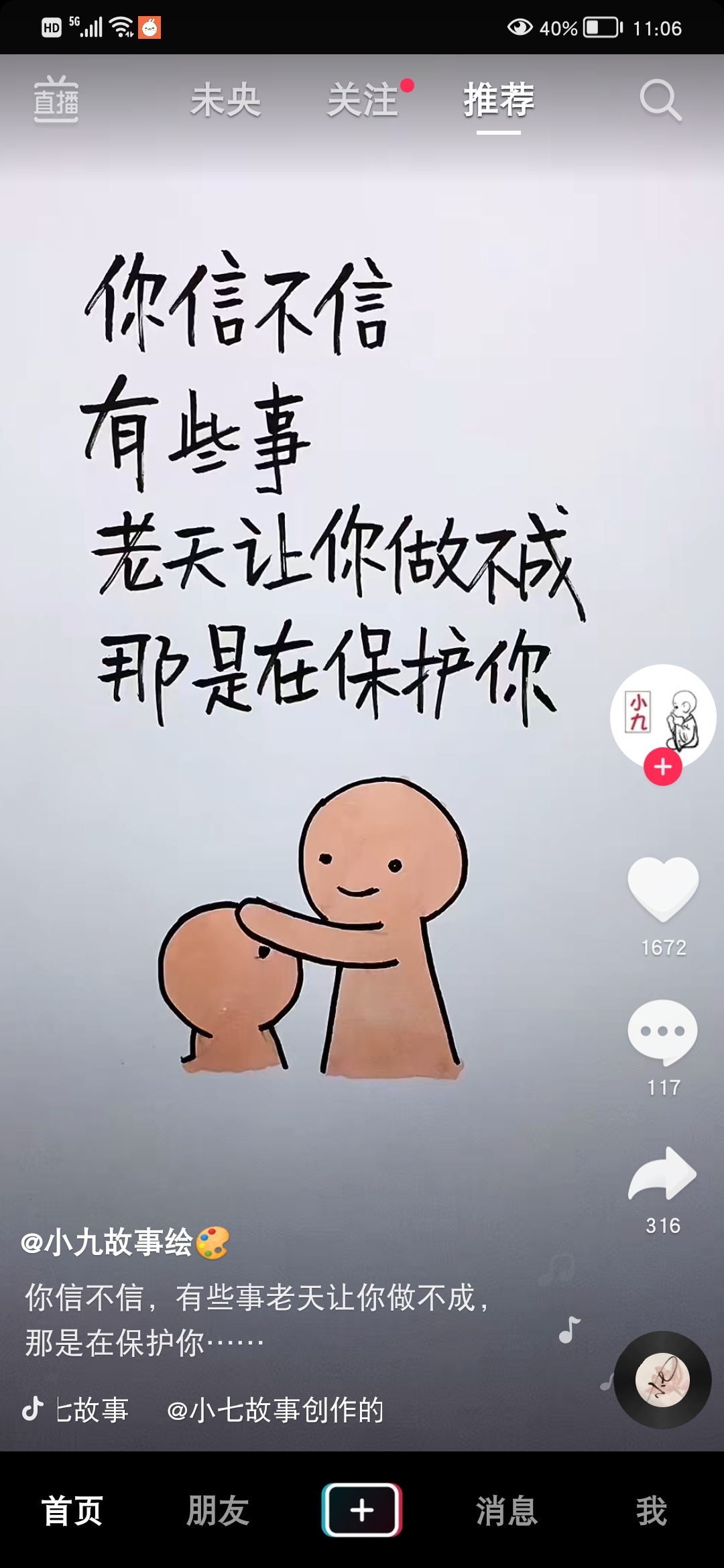This screenshot has height=1568, width=724.
Task: Follow the creator with the red plus
Action: click(x=662, y=767)
